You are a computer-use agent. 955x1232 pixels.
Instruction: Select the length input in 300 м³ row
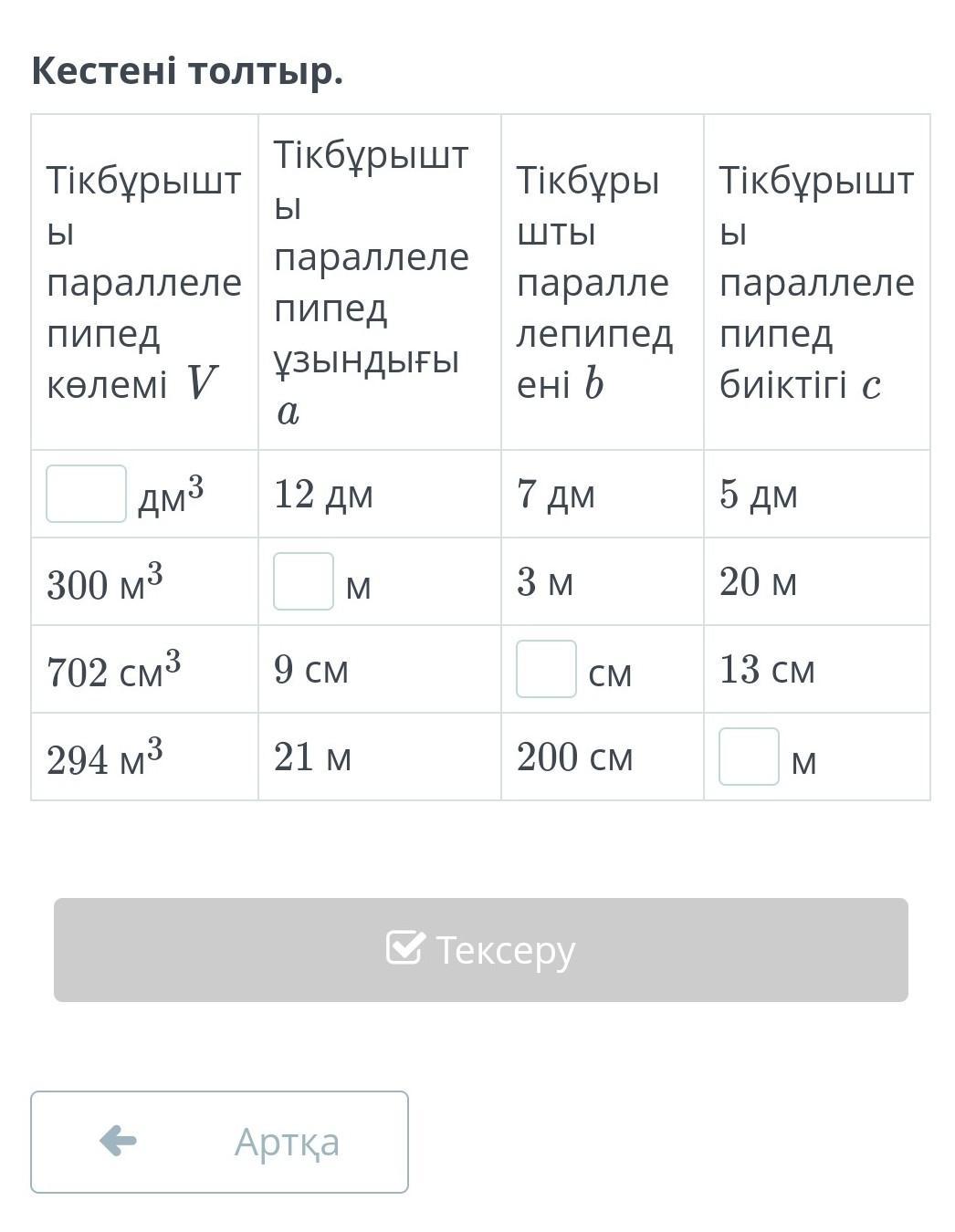303,581
